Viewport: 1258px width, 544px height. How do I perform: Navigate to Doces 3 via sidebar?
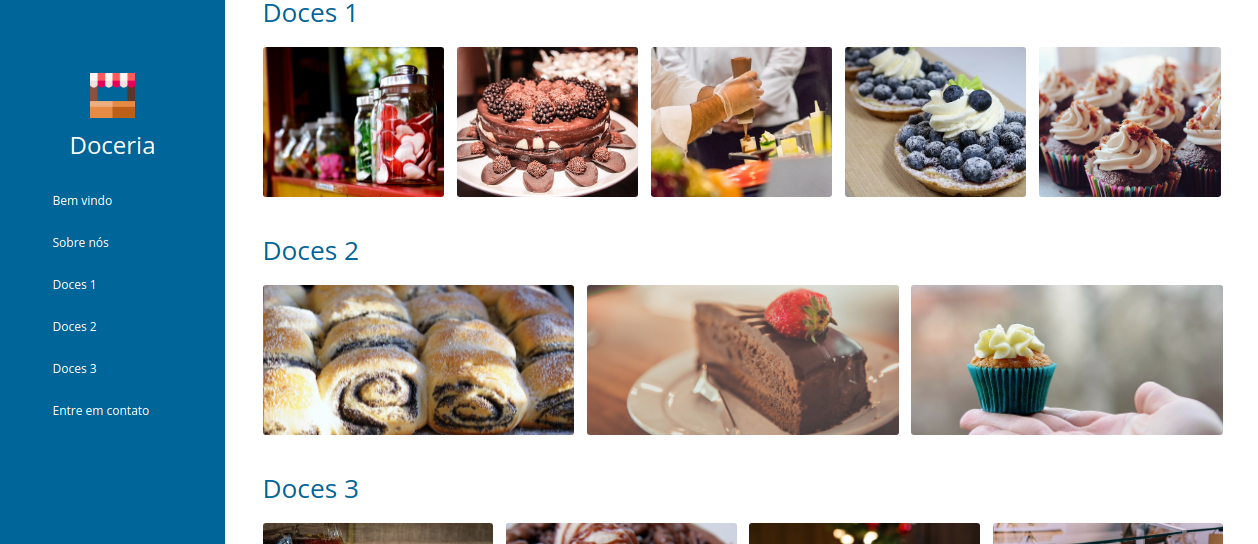pos(74,369)
